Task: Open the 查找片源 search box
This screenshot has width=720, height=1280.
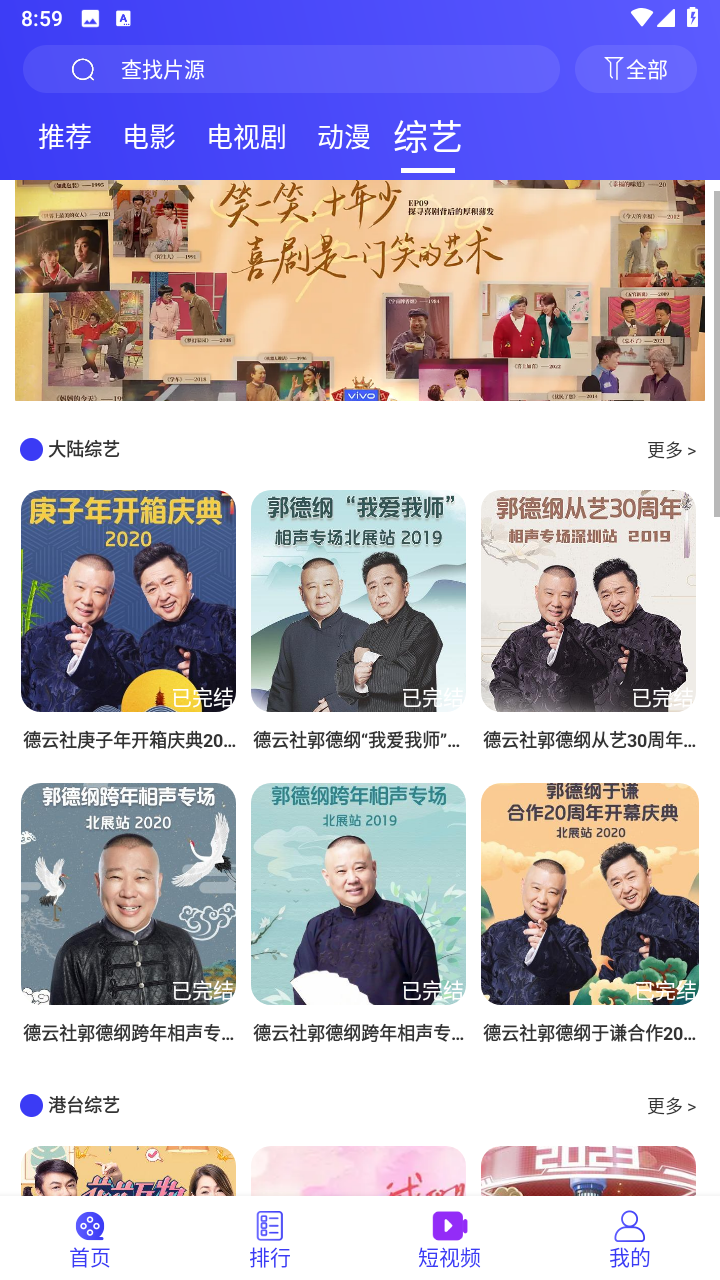Action: click(x=291, y=69)
